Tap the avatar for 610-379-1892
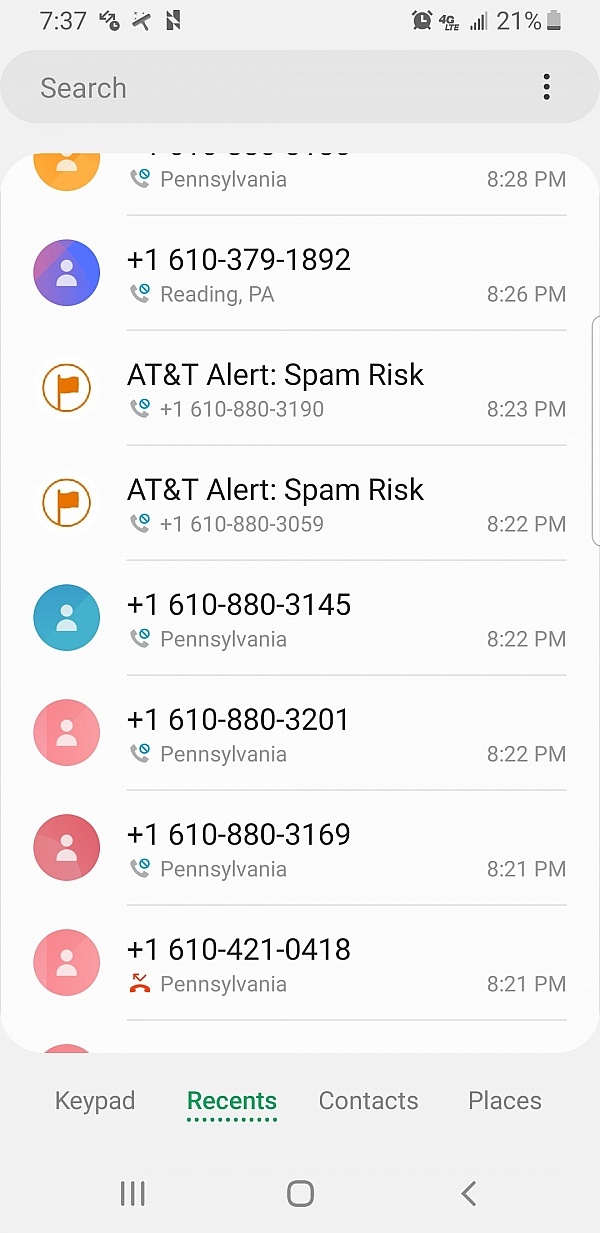This screenshot has height=1233, width=600. [67, 273]
